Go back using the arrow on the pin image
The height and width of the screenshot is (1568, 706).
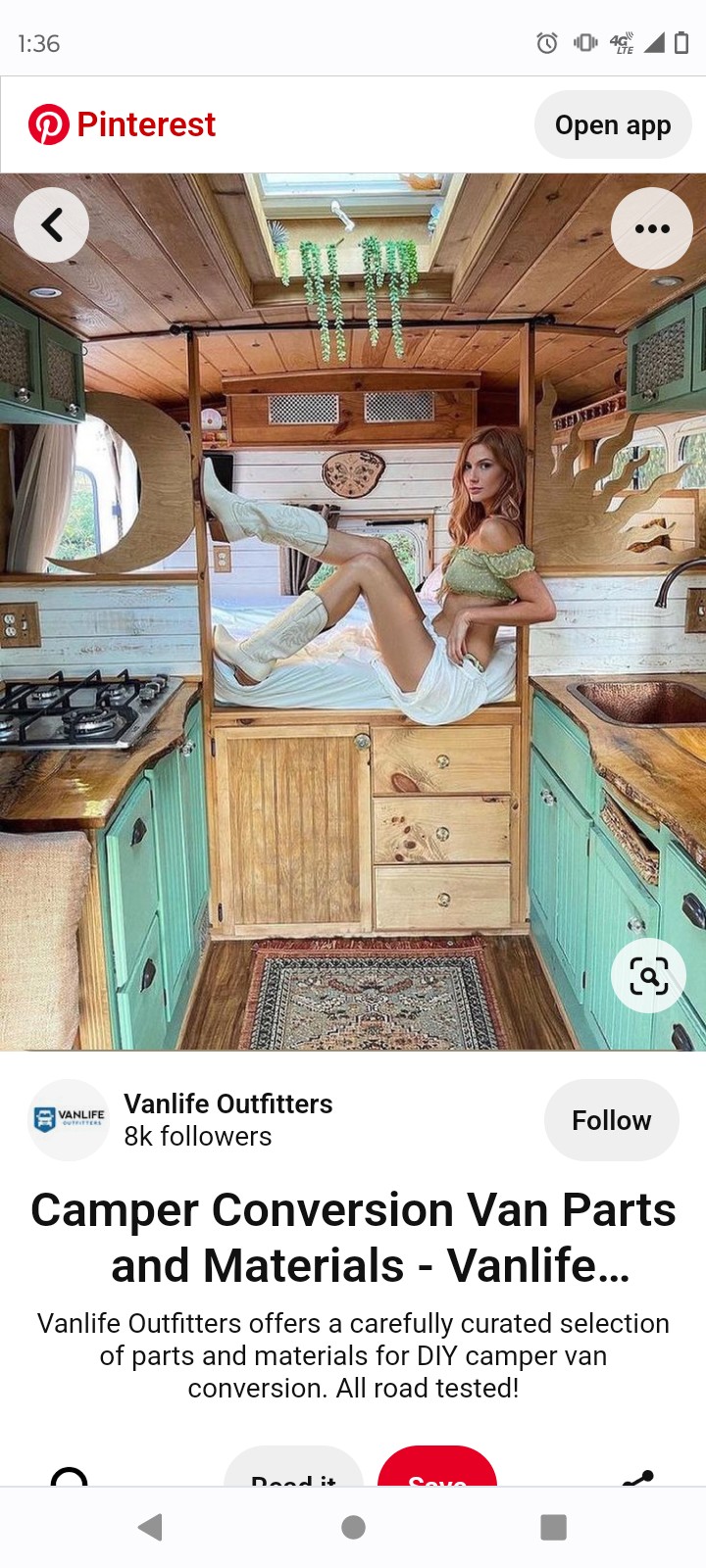click(x=52, y=225)
